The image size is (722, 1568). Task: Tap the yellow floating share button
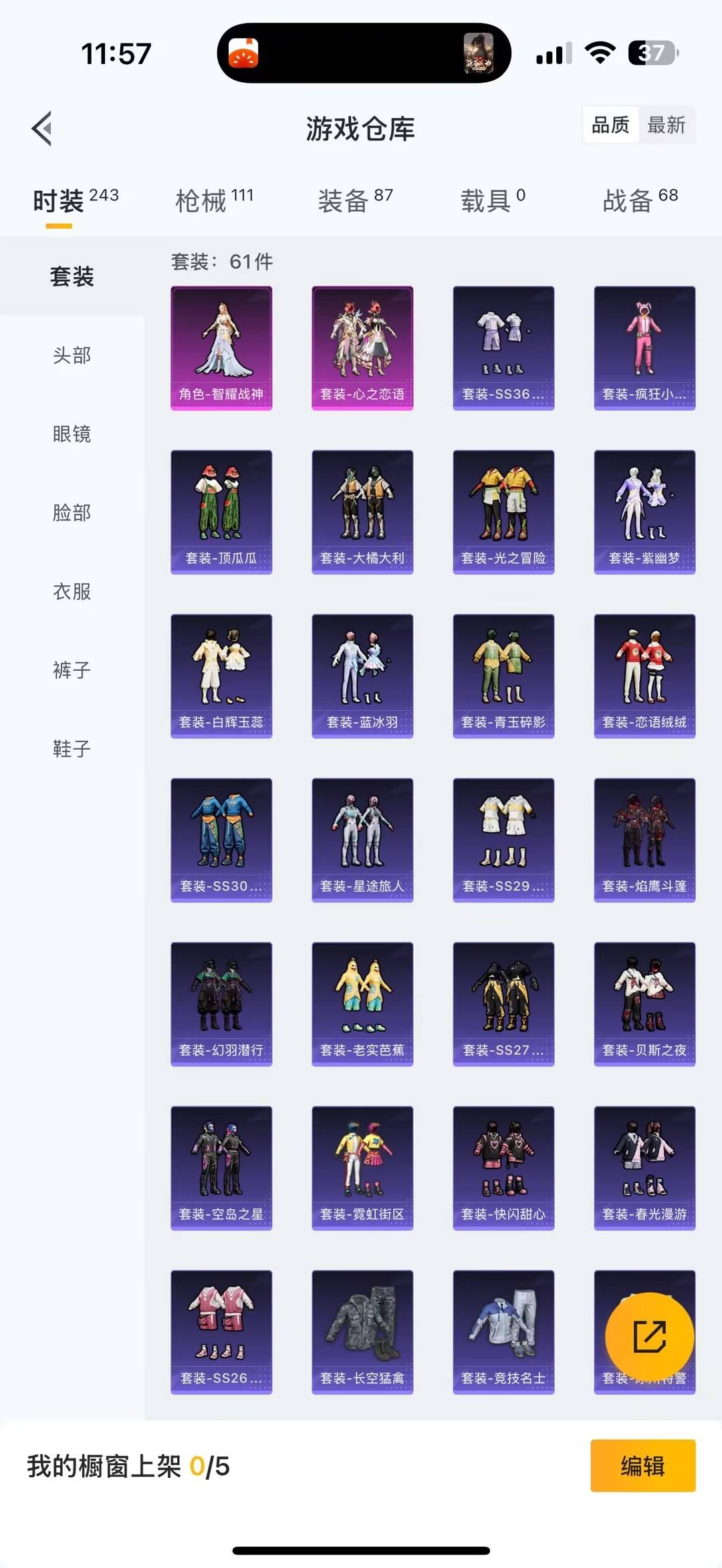tap(649, 1337)
